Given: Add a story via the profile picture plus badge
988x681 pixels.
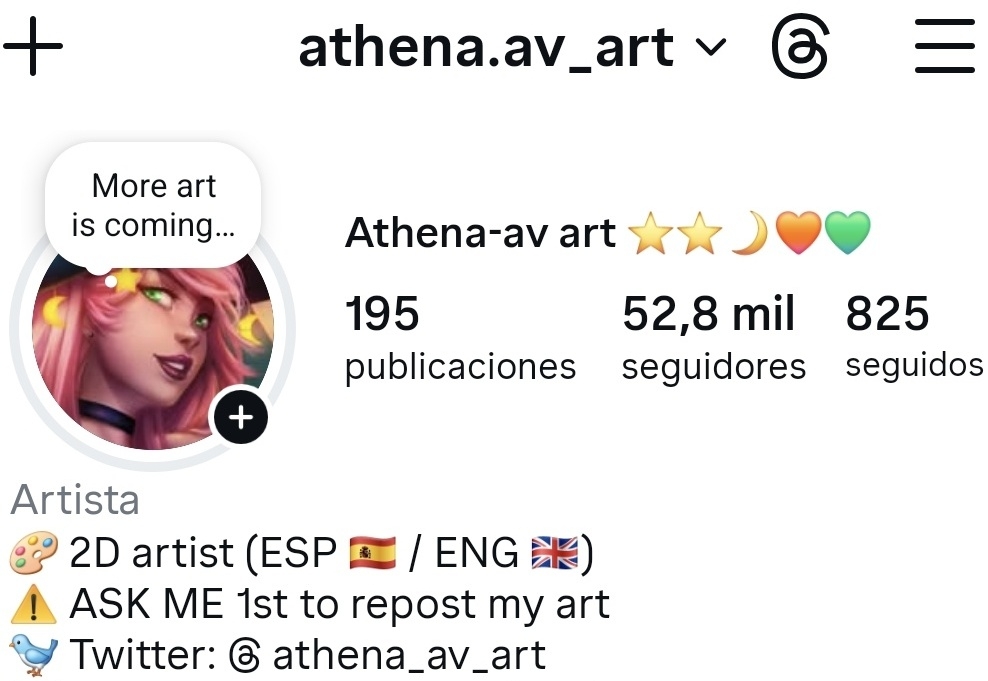Looking at the screenshot, I should point(240,417).
